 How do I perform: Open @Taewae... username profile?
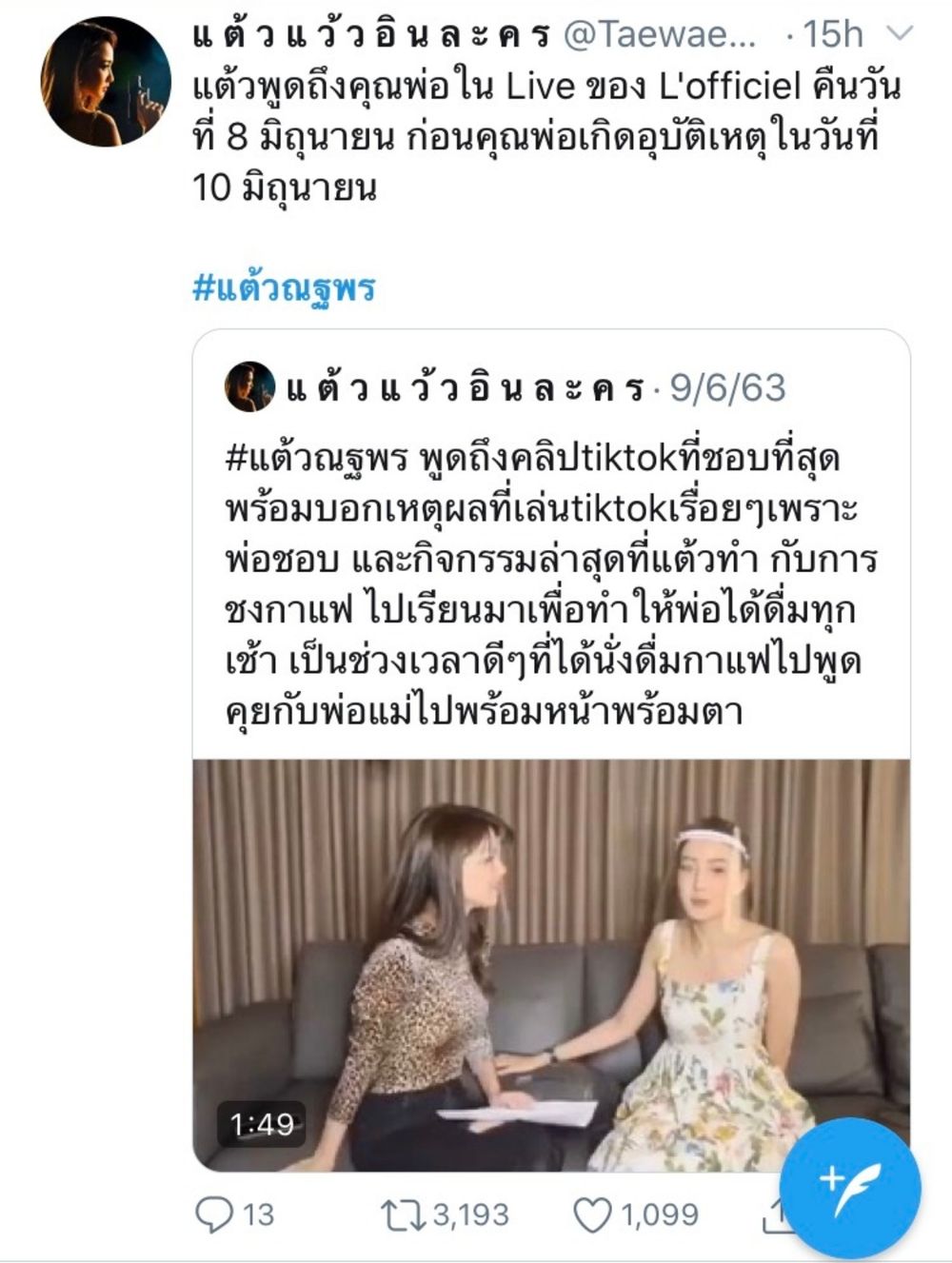(x=662, y=35)
